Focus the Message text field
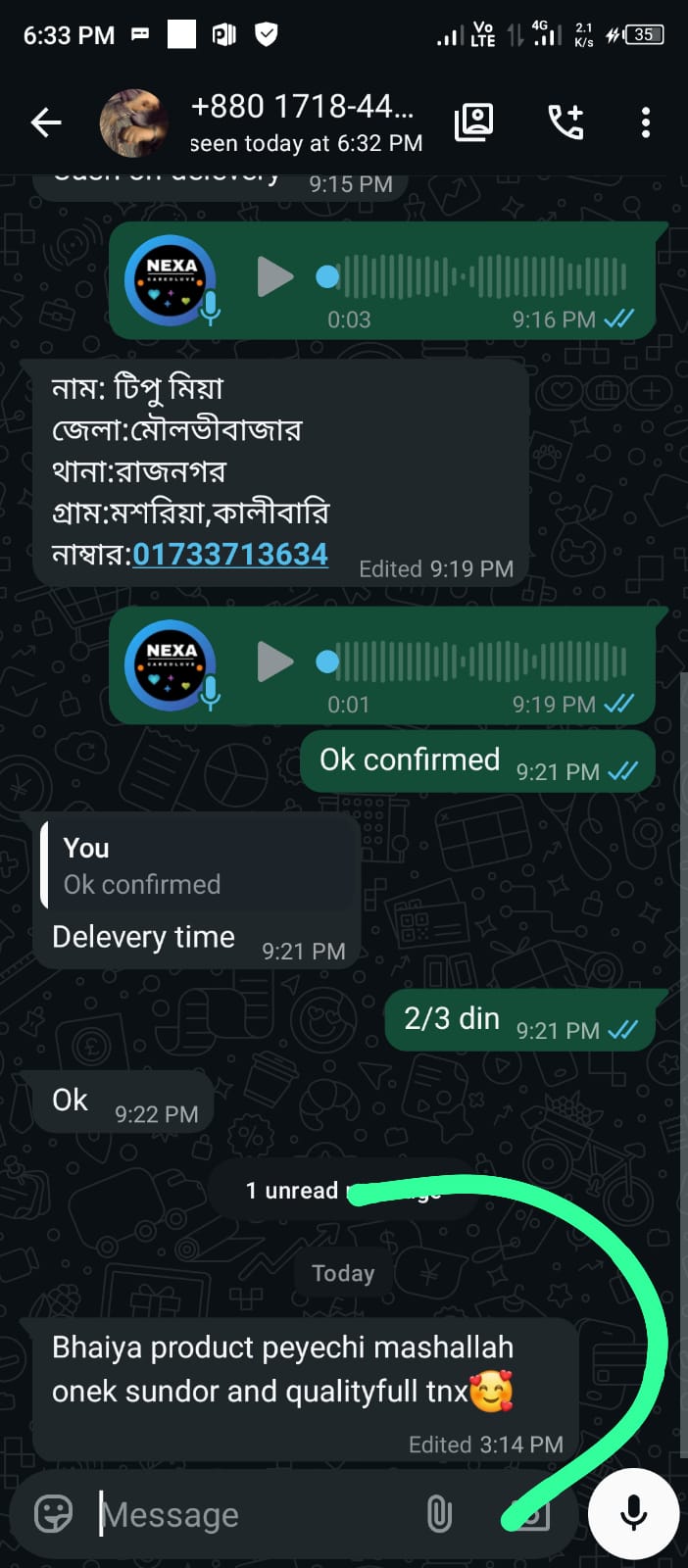Viewport: 688px width, 1568px height. [255, 1515]
